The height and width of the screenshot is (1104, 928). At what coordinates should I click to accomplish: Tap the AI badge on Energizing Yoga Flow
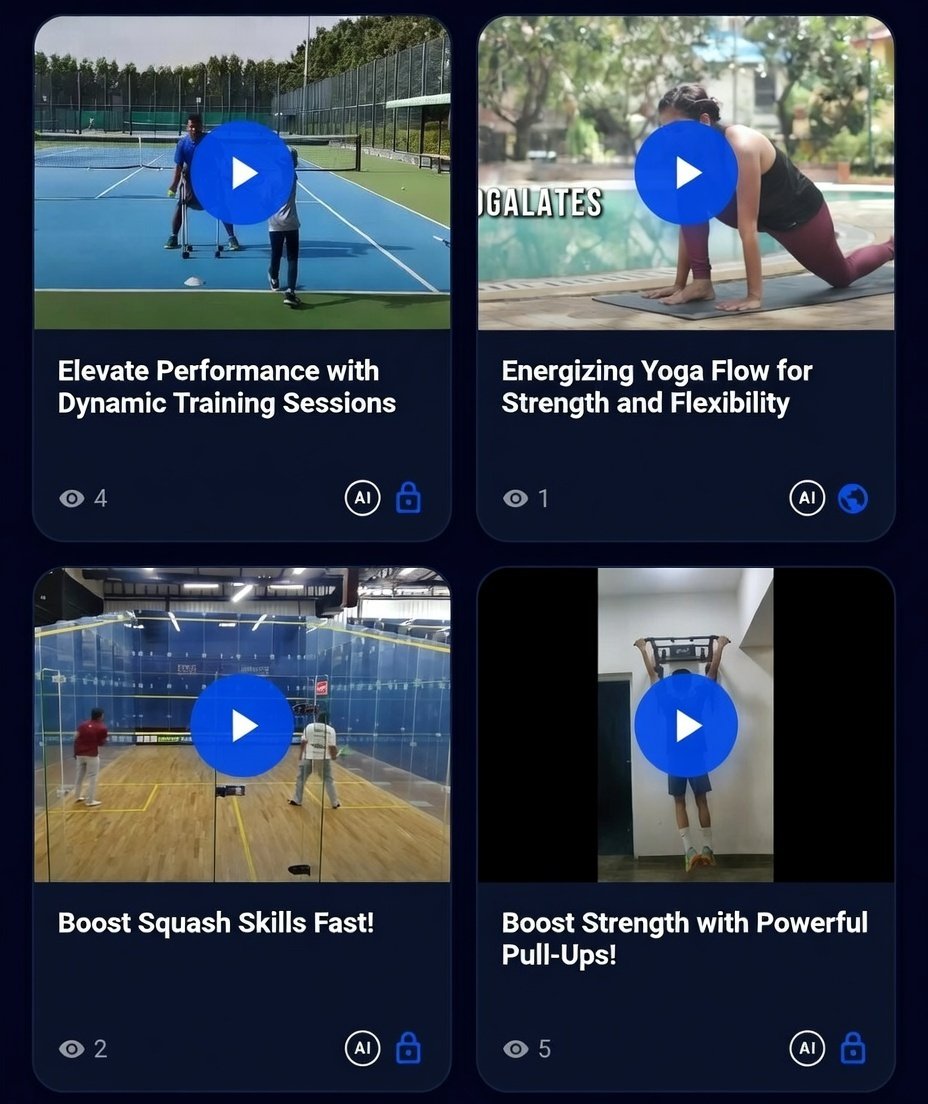click(x=807, y=497)
